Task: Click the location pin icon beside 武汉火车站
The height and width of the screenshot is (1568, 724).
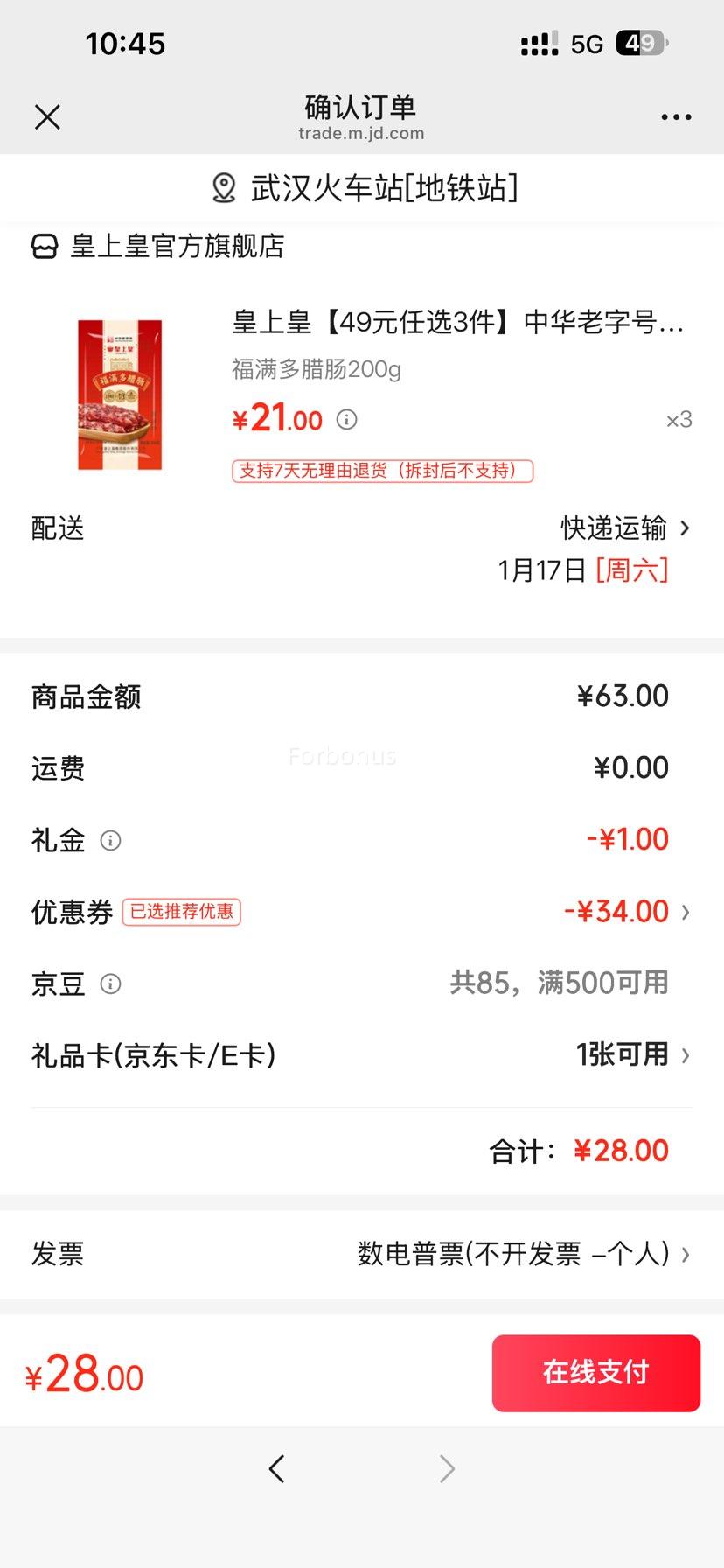Action: coord(224,186)
